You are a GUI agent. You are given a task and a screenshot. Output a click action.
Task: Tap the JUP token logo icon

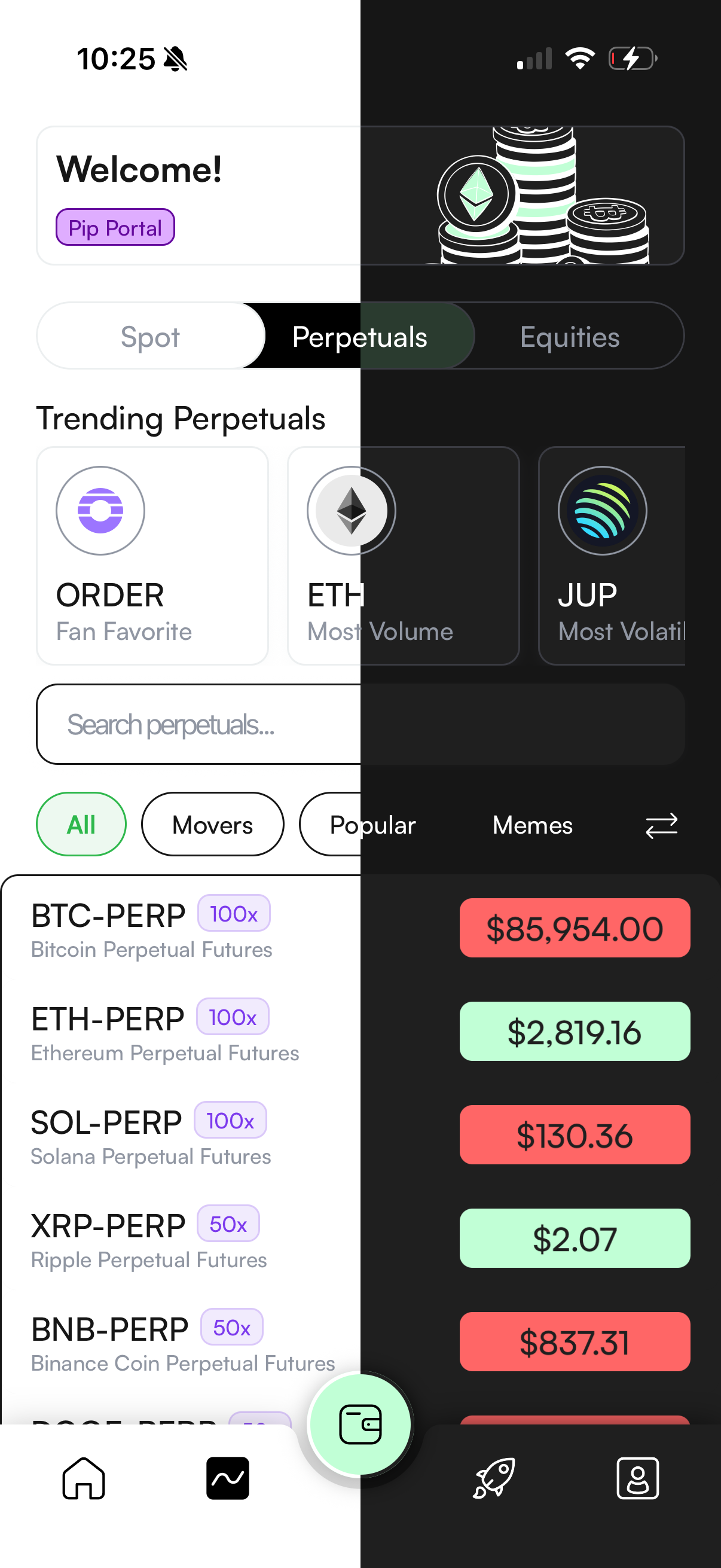pyautogui.click(x=602, y=511)
